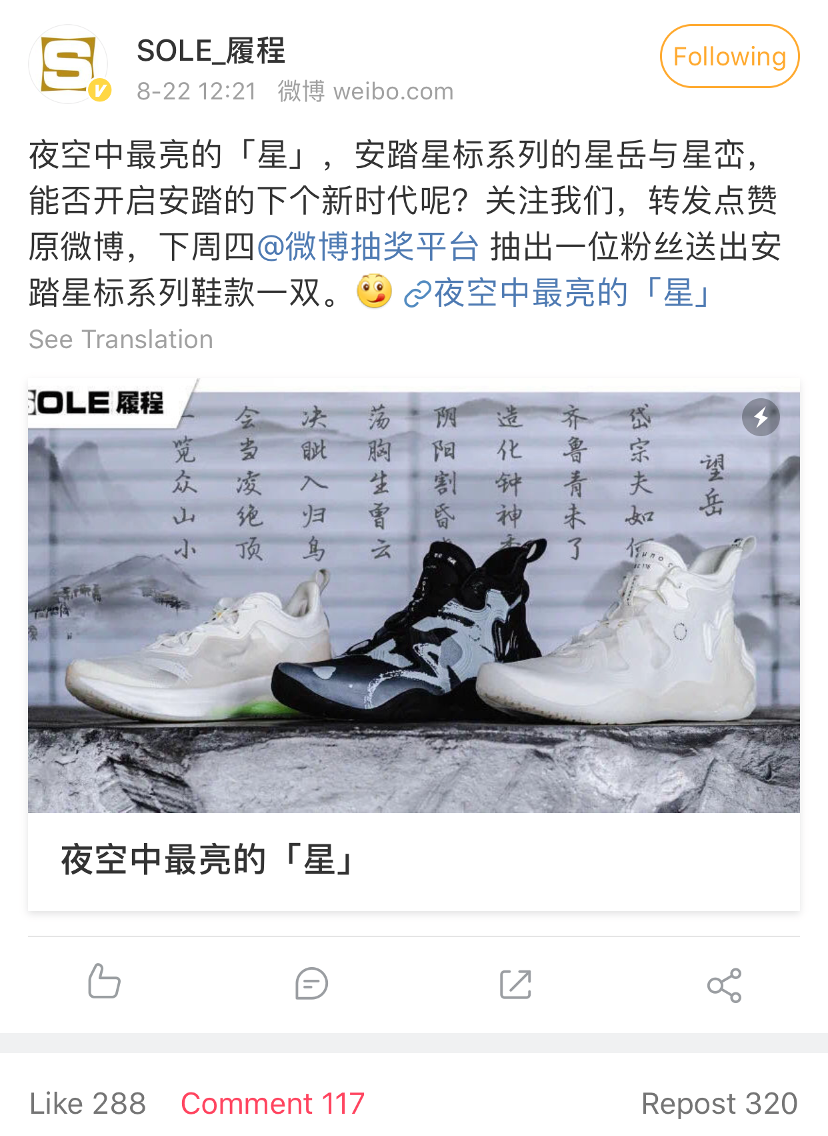Open the article card 夜空中最亮的「星」
This screenshot has height=1136, width=828.
(414, 644)
